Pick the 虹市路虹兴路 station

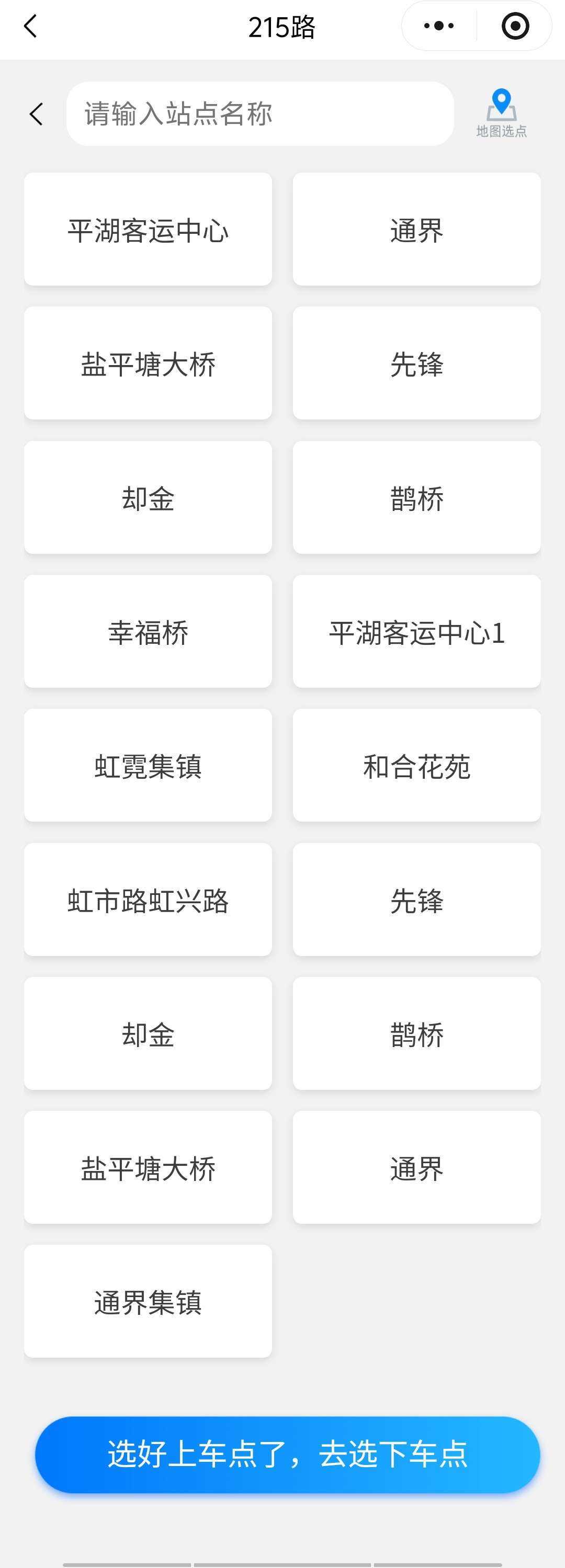148,899
